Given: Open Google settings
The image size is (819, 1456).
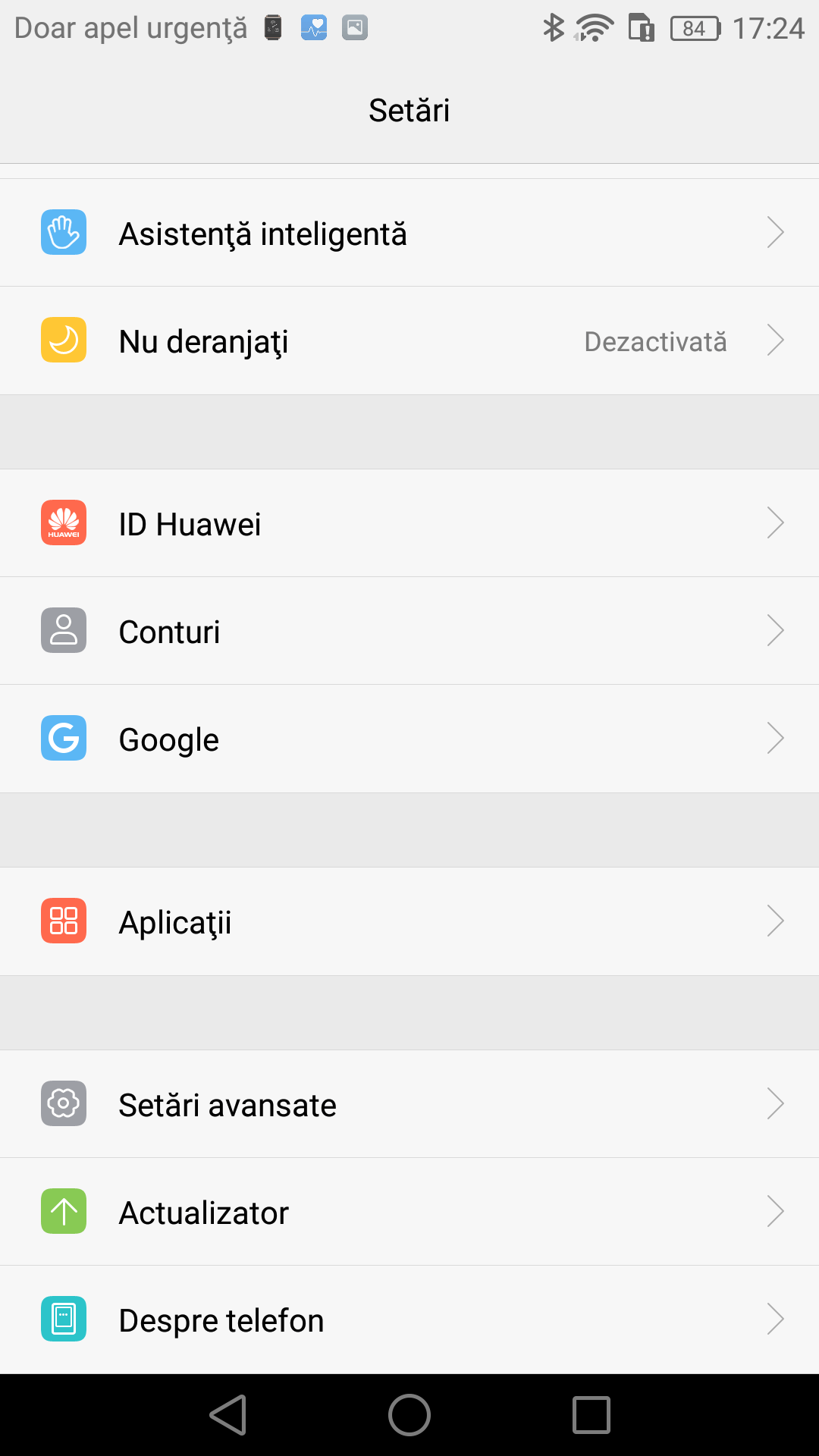Looking at the screenshot, I should point(409,739).
